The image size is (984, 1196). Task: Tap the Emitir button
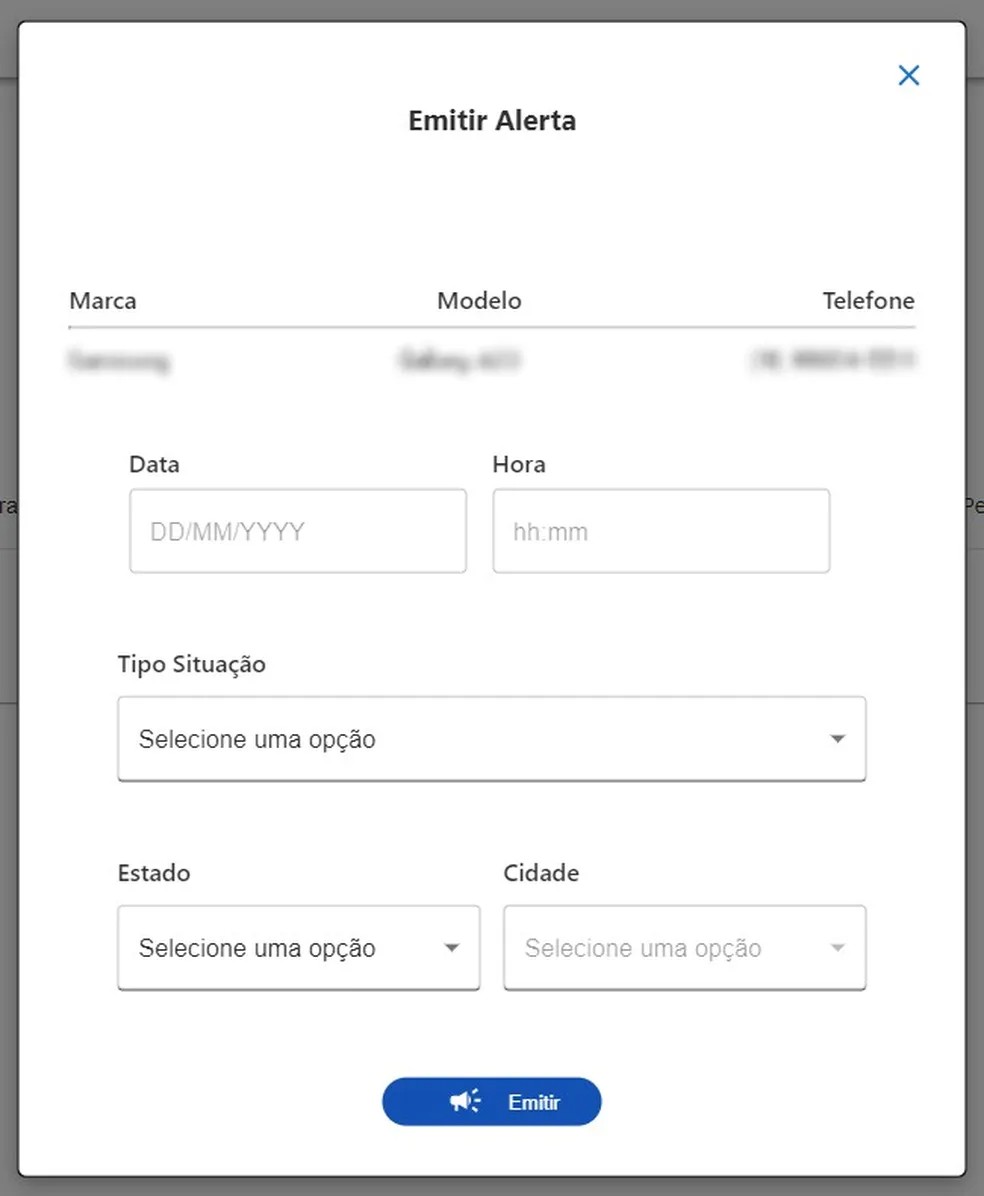pyautogui.click(x=492, y=1102)
